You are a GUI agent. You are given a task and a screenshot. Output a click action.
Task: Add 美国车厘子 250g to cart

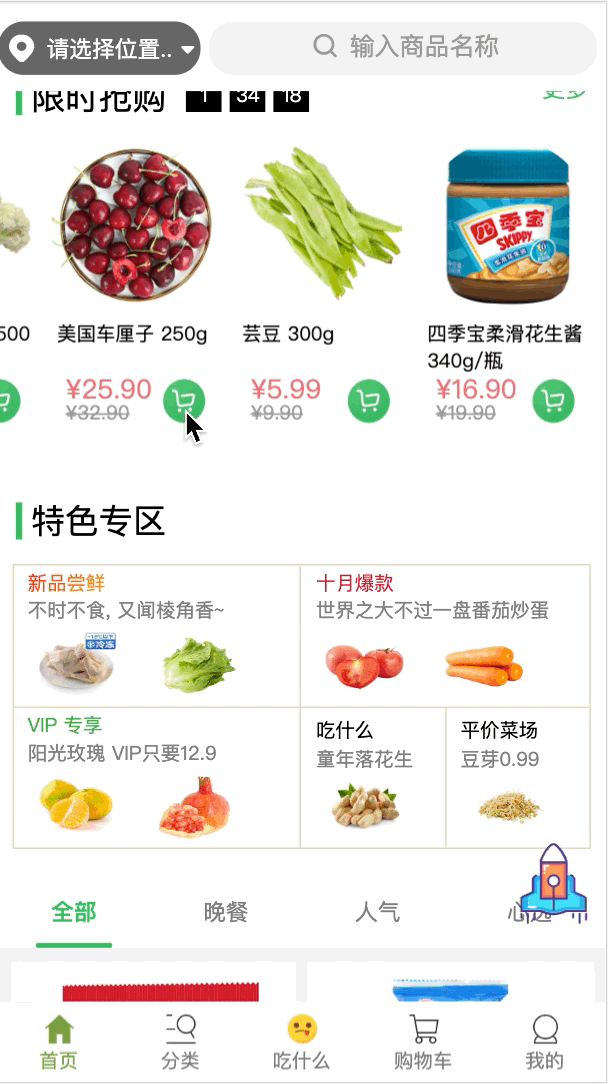click(x=184, y=402)
